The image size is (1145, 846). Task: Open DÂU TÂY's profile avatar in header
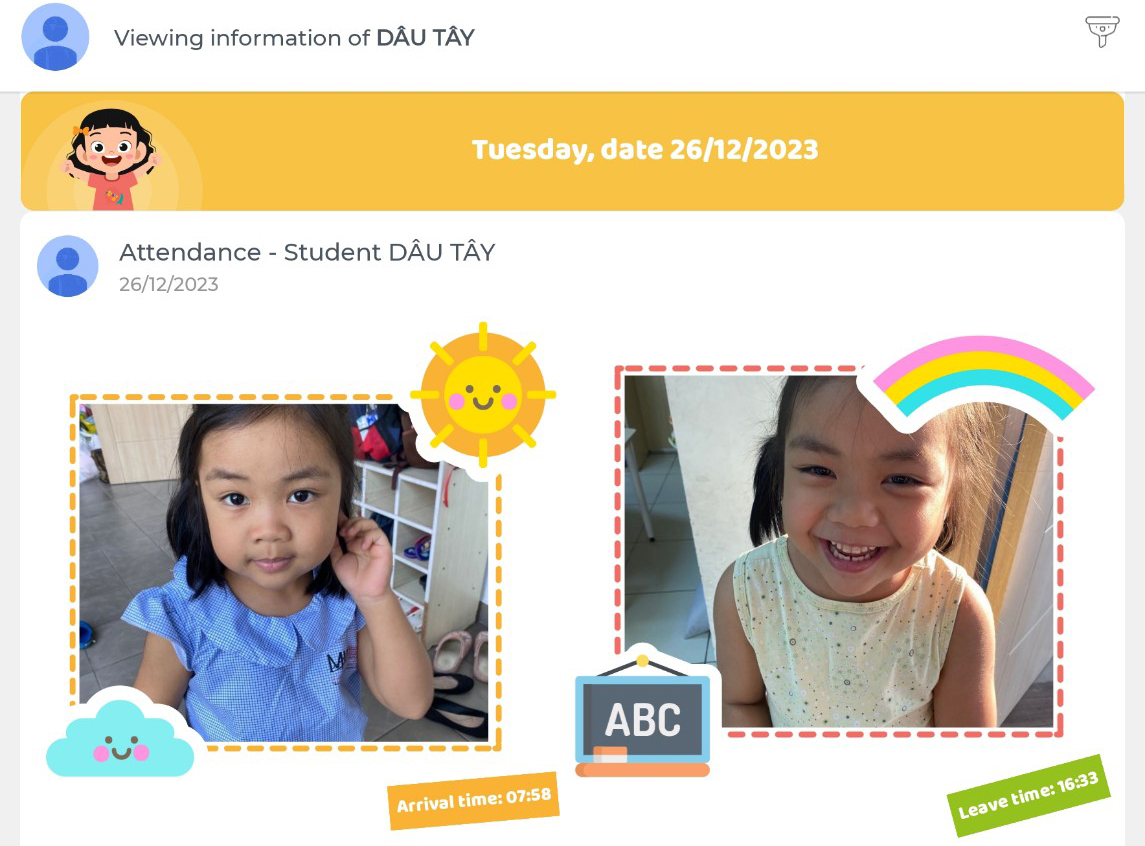56,37
